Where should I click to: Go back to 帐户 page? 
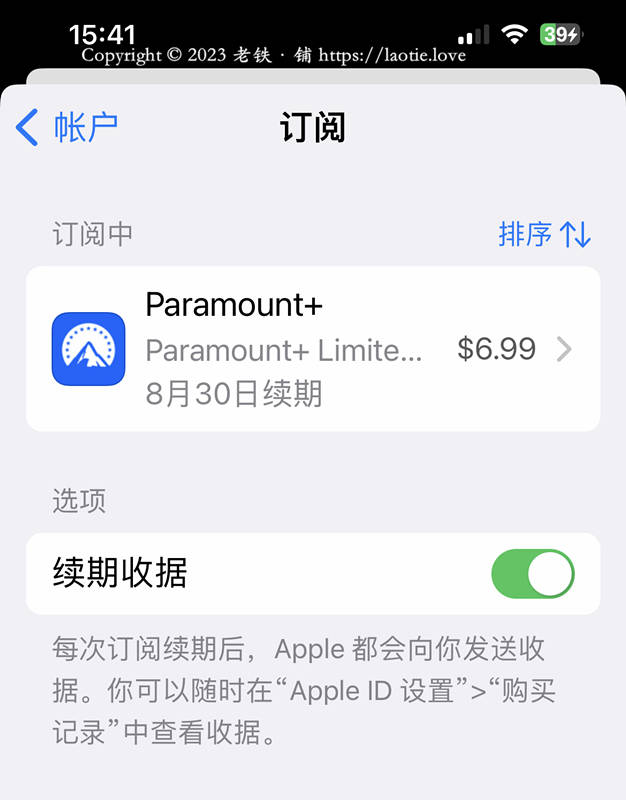(68, 128)
